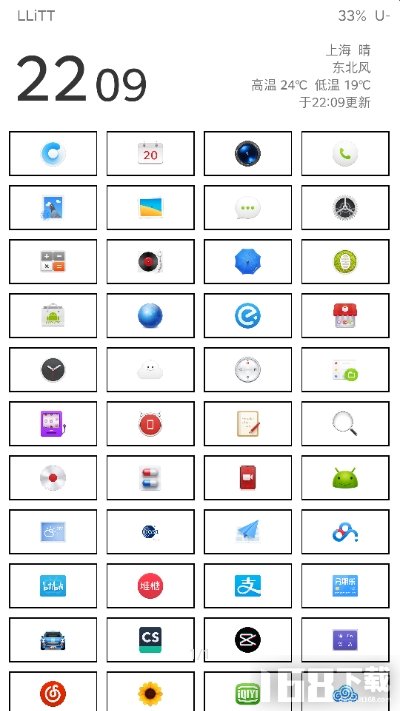The width and height of the screenshot is (400, 711).
Task: Open the settings gear app
Action: pyautogui.click(x=345, y=208)
